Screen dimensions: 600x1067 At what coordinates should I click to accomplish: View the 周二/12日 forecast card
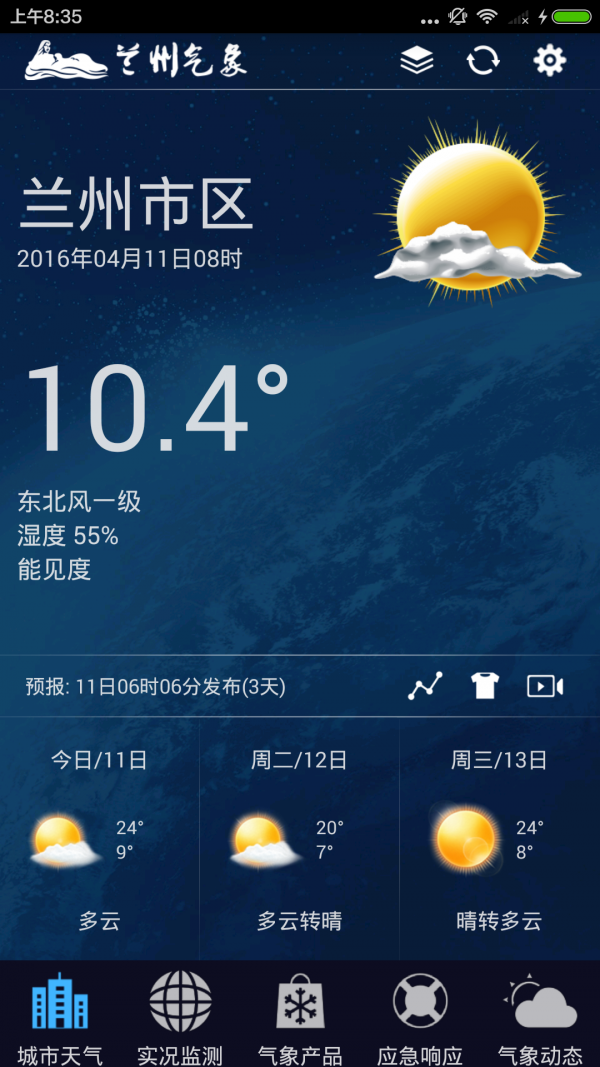tap(299, 838)
